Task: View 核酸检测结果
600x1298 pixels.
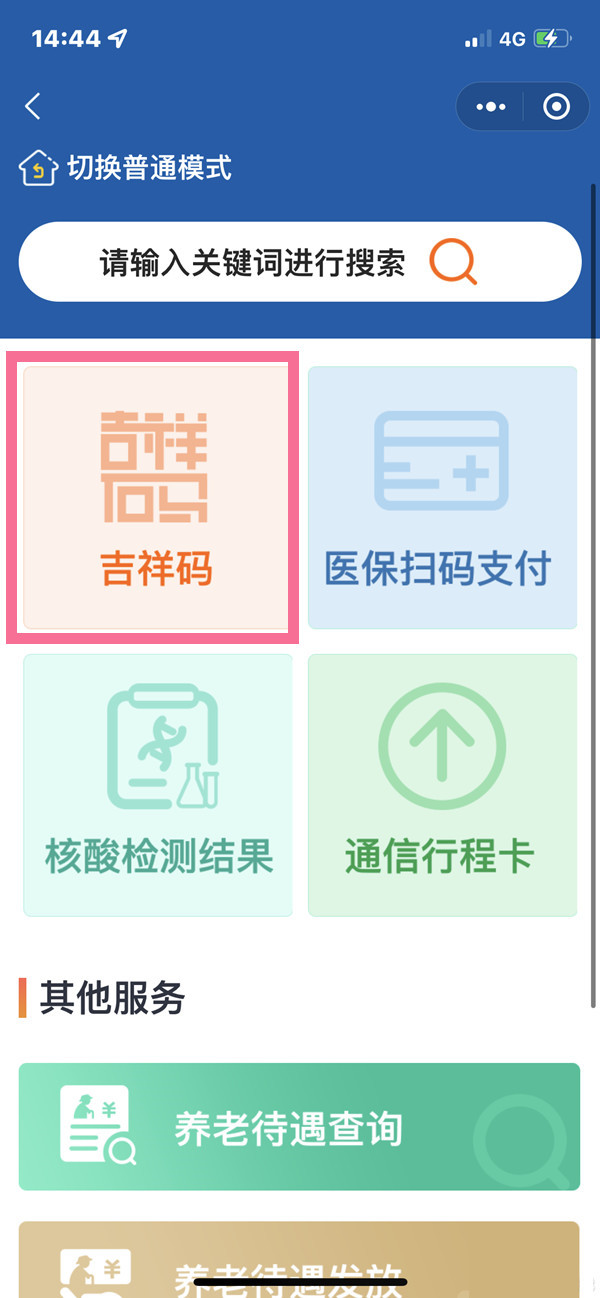Action: tap(158, 785)
